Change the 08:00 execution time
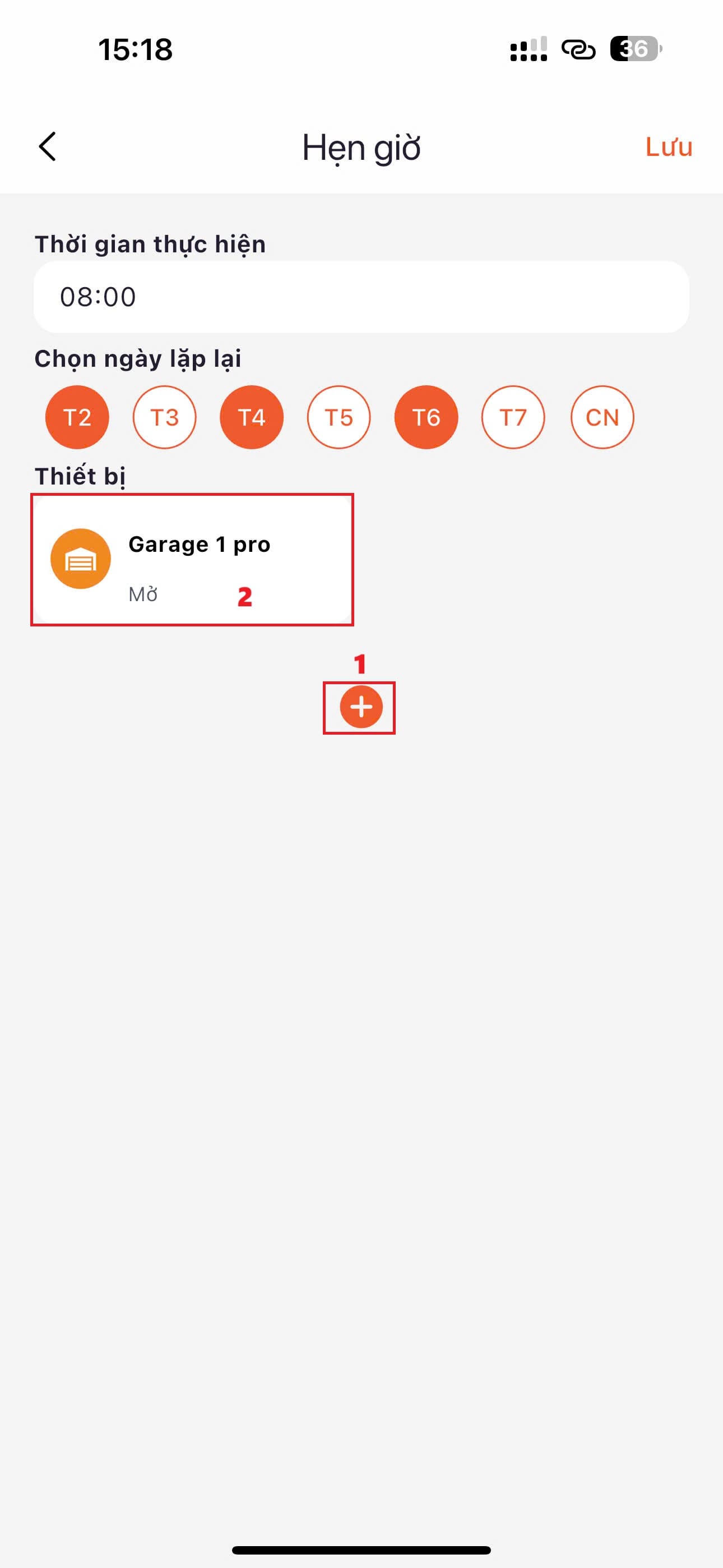Viewport: 723px width, 1568px height. pos(361,297)
